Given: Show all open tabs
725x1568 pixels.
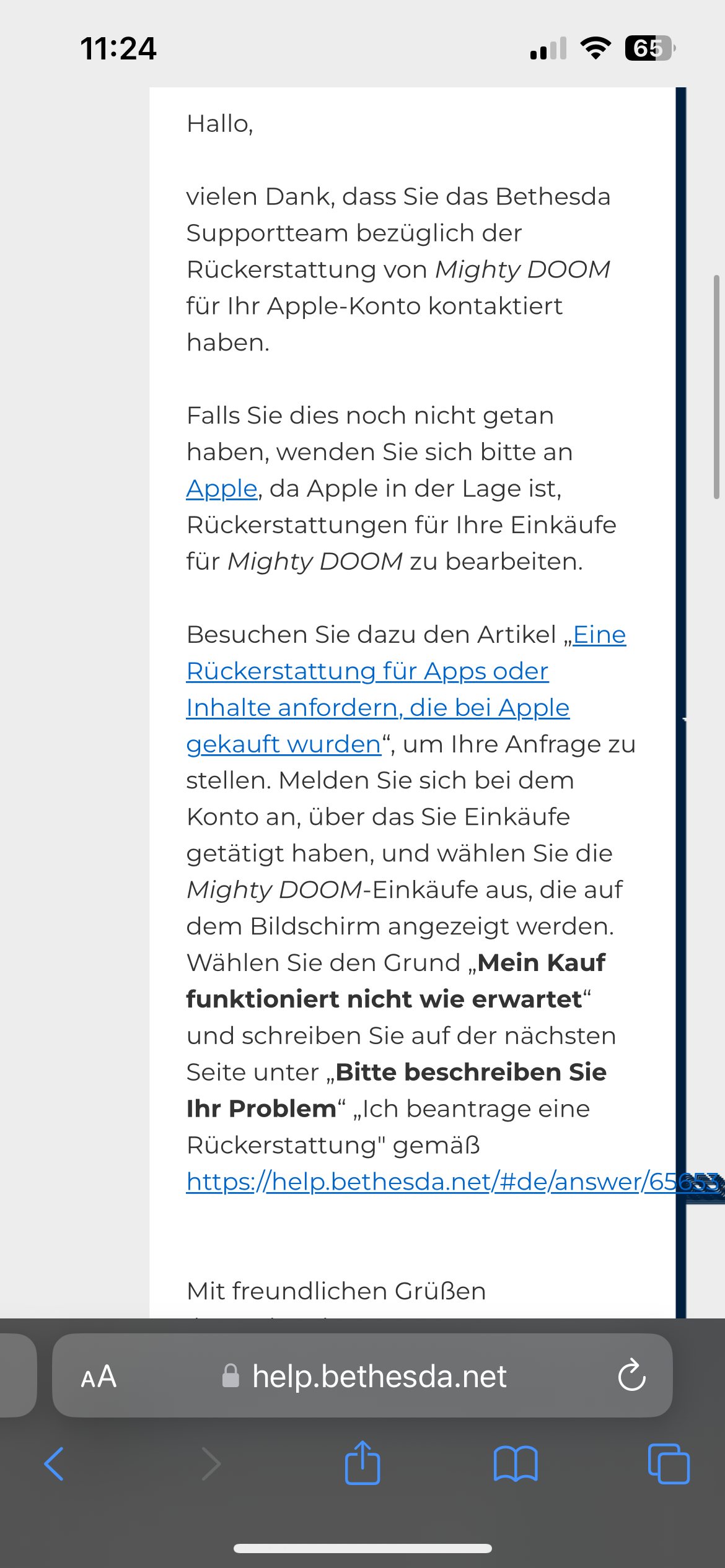Looking at the screenshot, I should (x=668, y=1464).
